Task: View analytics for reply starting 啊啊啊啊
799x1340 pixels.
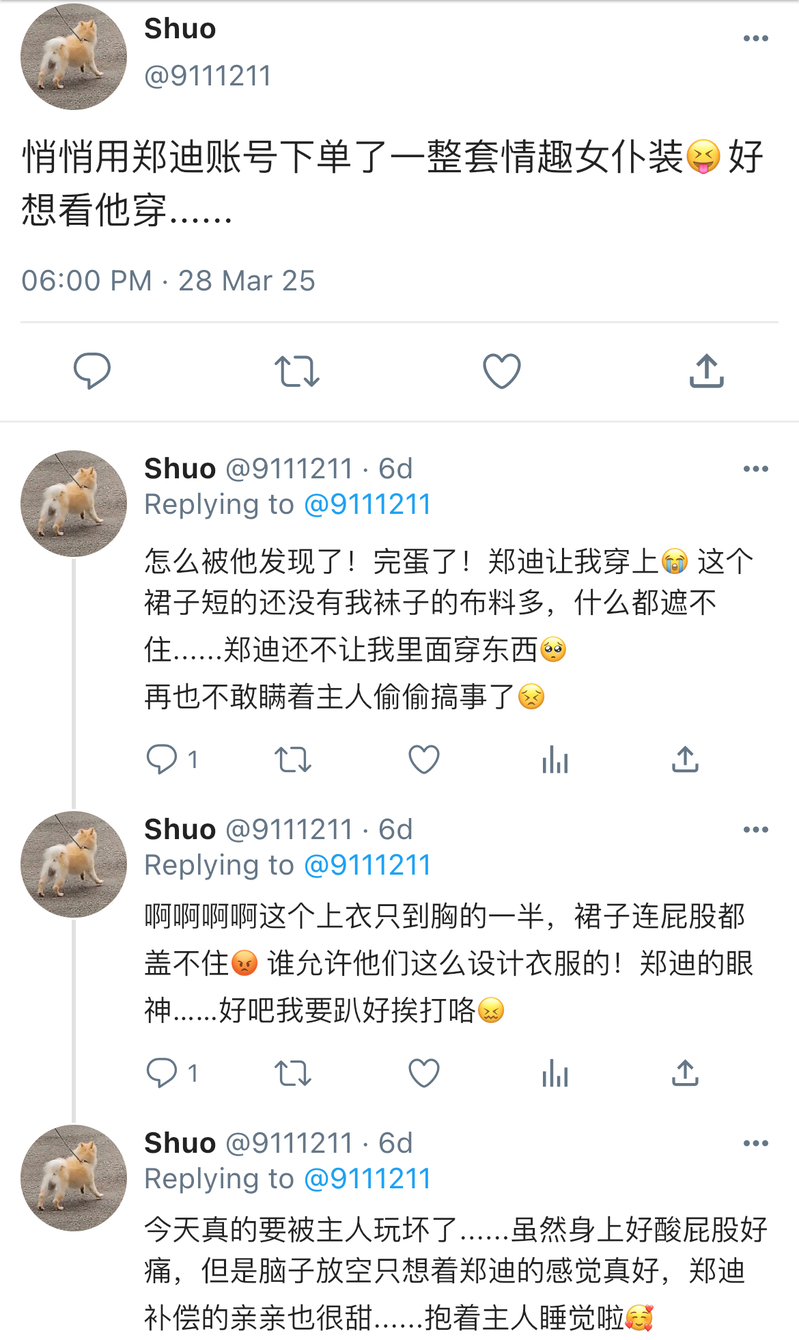Action: coord(555,1074)
